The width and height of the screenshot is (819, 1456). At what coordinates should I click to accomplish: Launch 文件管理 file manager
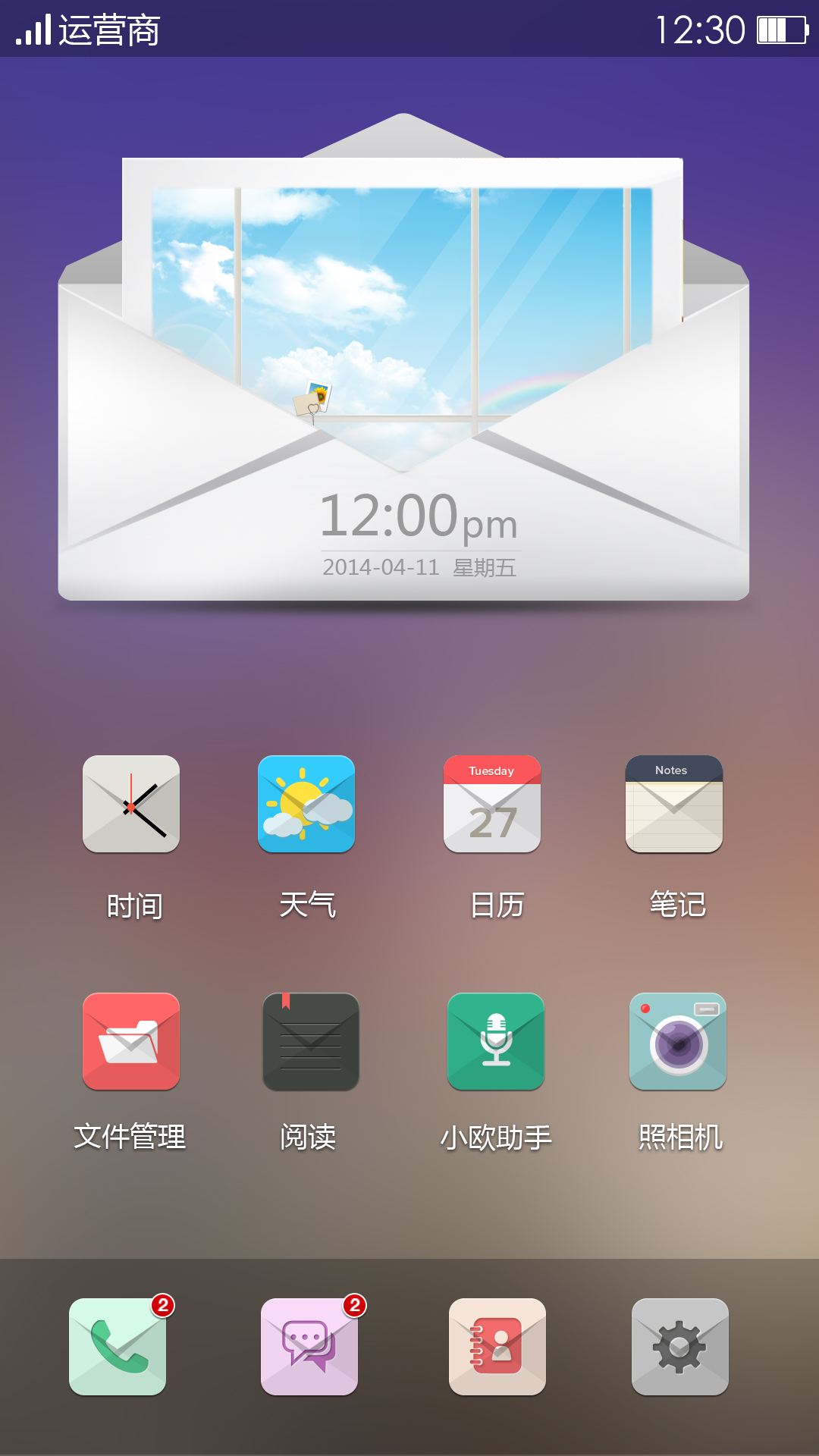click(x=131, y=1042)
